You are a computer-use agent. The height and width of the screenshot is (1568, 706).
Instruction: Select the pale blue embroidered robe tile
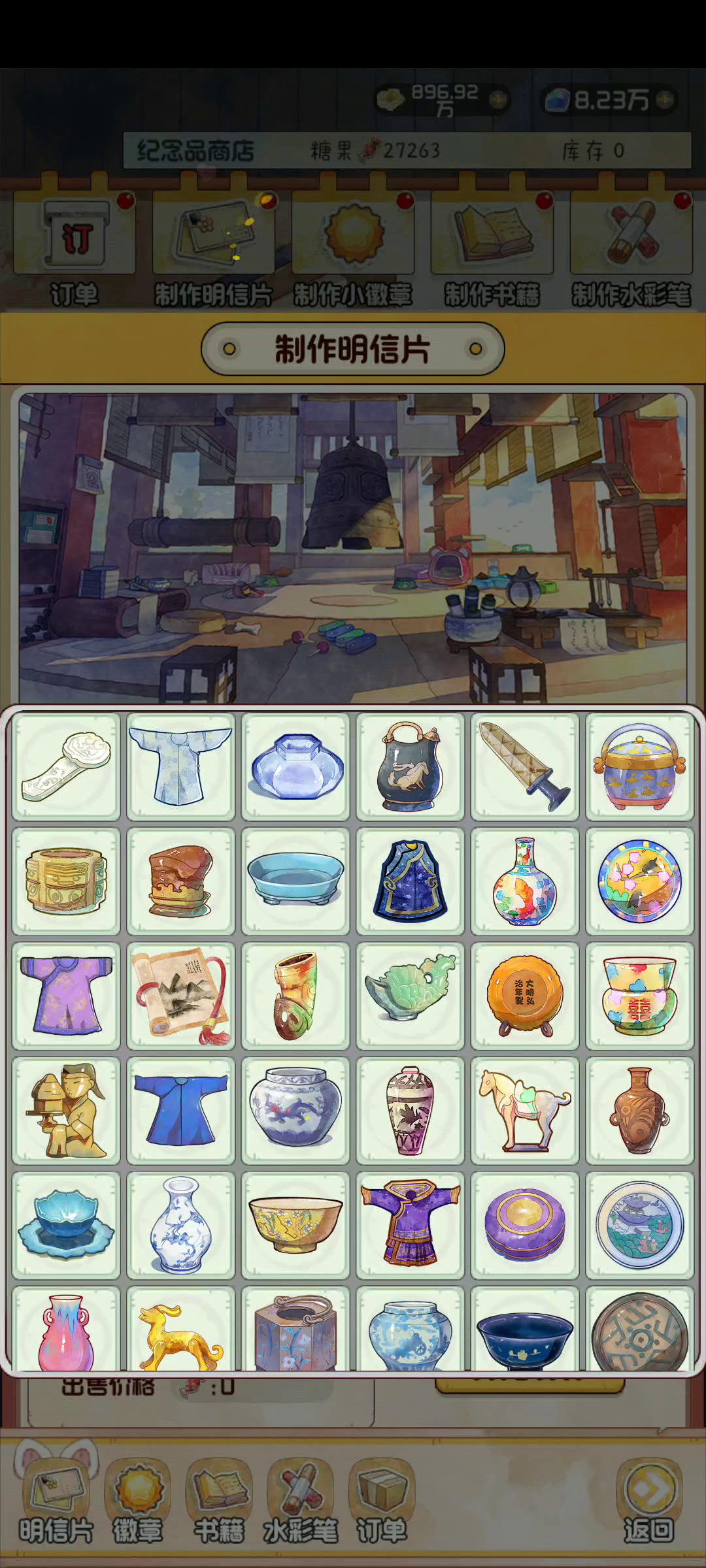(x=181, y=766)
